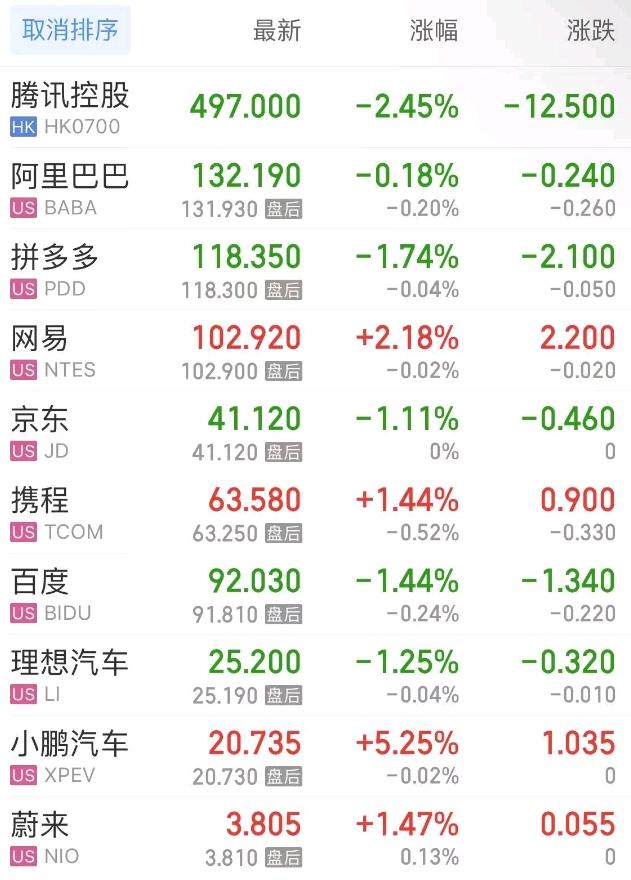Sort by 最新 column header
631x880 pixels.
coord(277,31)
